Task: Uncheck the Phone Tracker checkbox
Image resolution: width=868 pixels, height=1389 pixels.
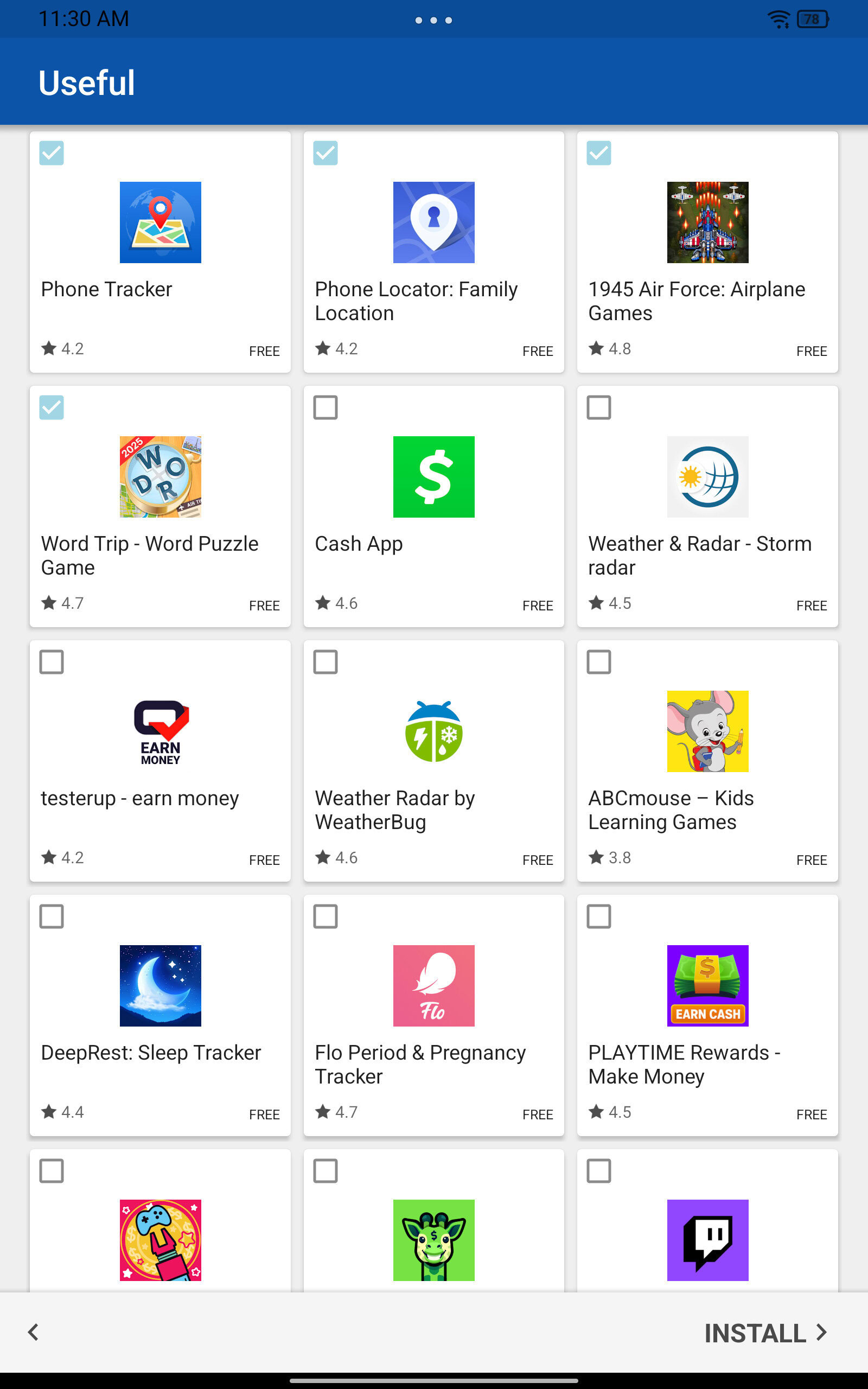Action: (51, 153)
